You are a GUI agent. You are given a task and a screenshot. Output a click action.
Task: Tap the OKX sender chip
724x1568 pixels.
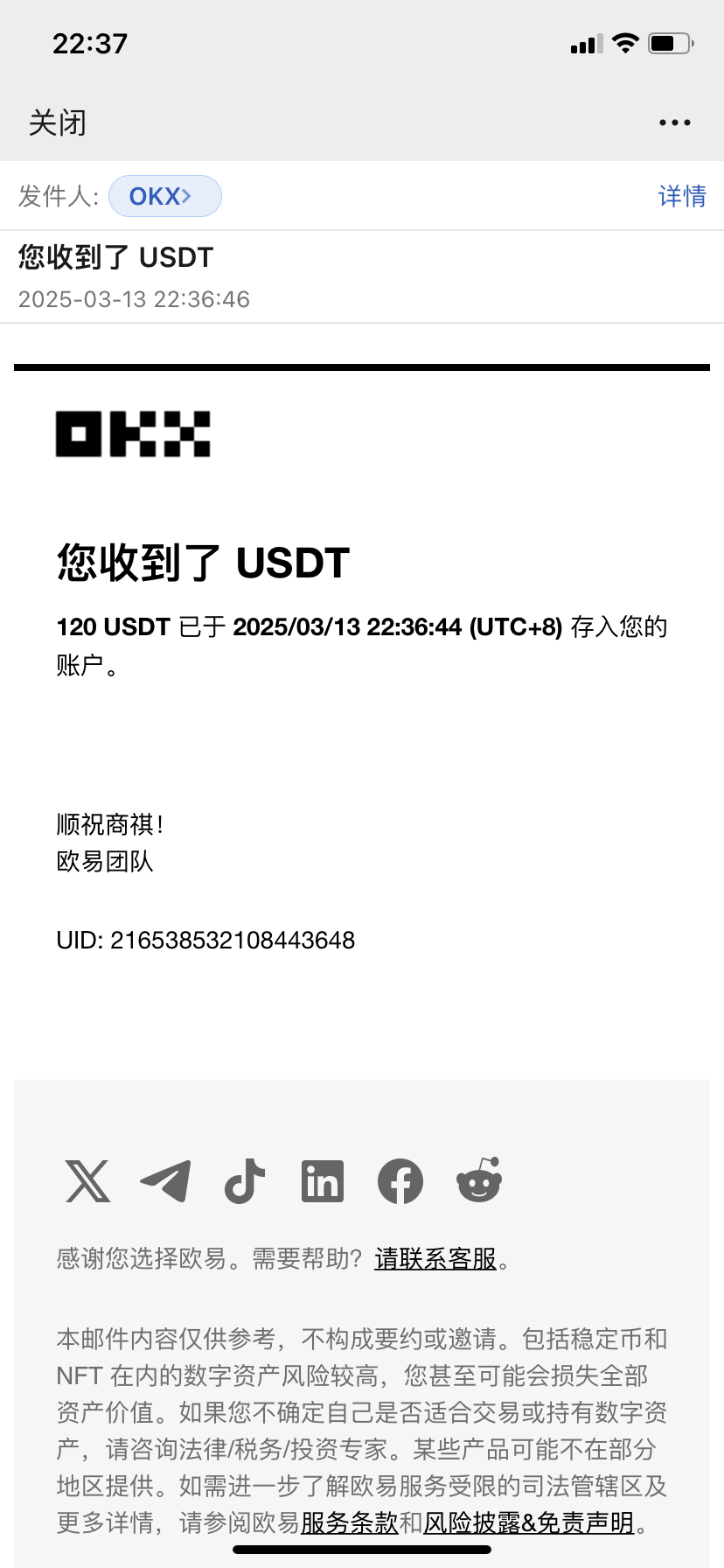tap(164, 196)
